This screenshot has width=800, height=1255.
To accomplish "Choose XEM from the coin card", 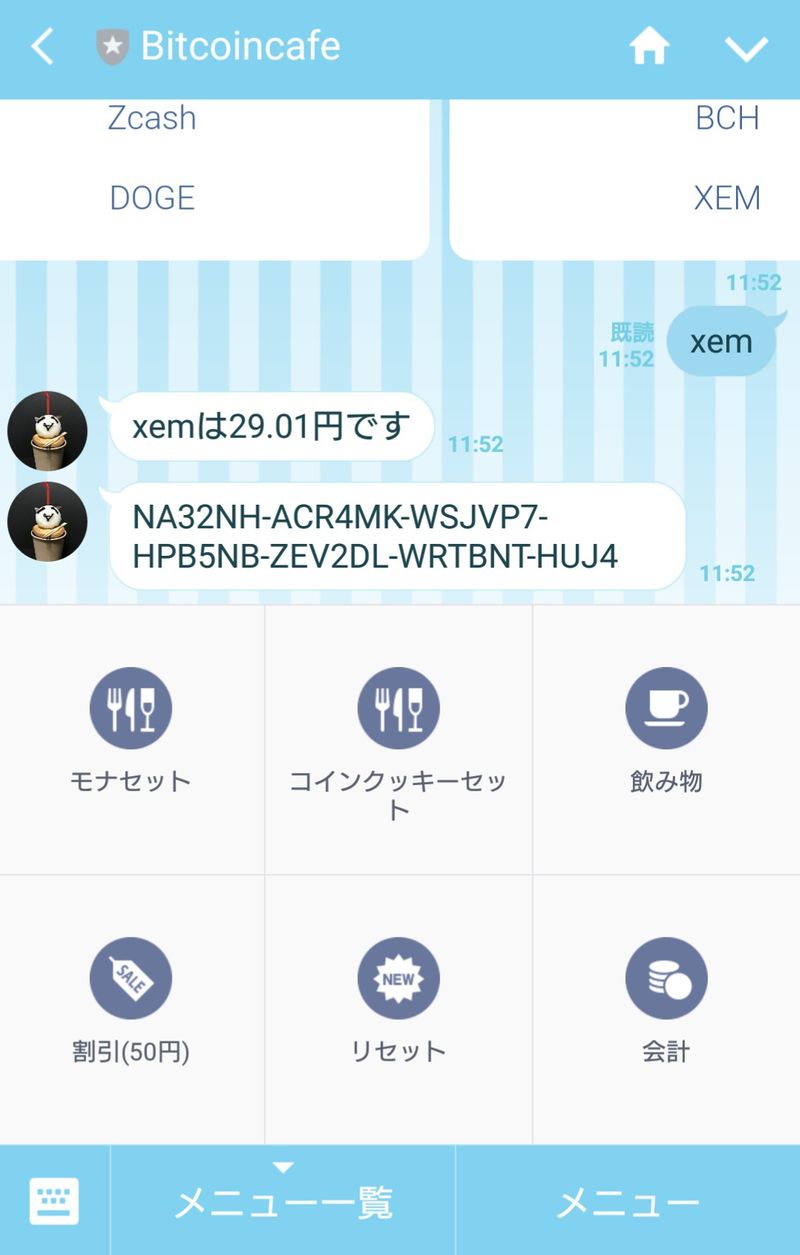I will click(x=727, y=198).
